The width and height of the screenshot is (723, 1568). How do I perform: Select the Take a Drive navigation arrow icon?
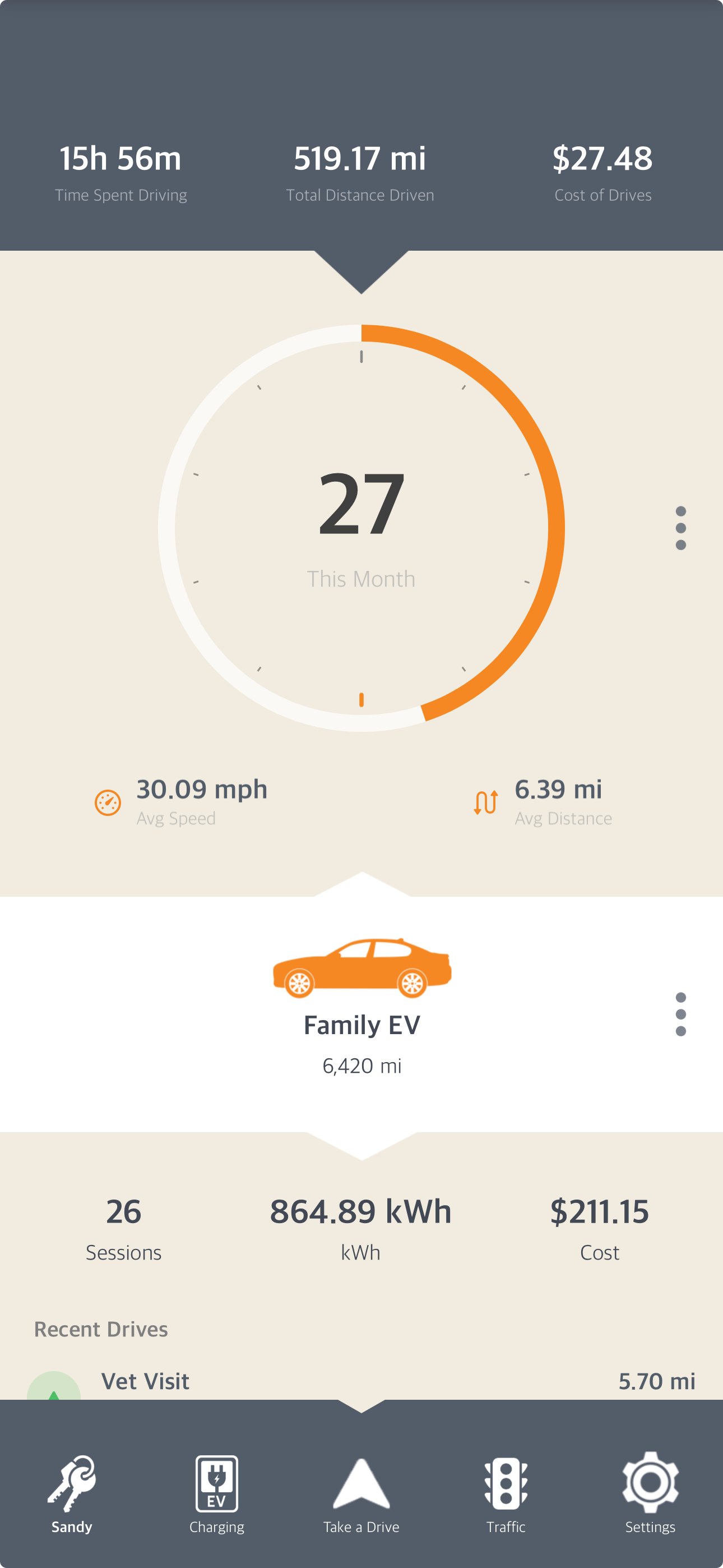361,1485
